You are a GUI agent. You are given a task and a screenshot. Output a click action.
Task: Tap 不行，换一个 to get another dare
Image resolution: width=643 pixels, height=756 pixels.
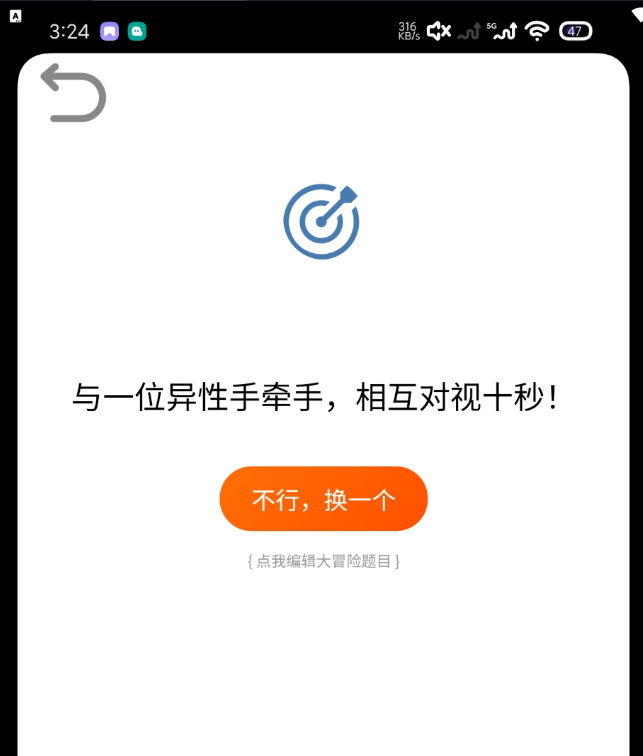coord(323,499)
